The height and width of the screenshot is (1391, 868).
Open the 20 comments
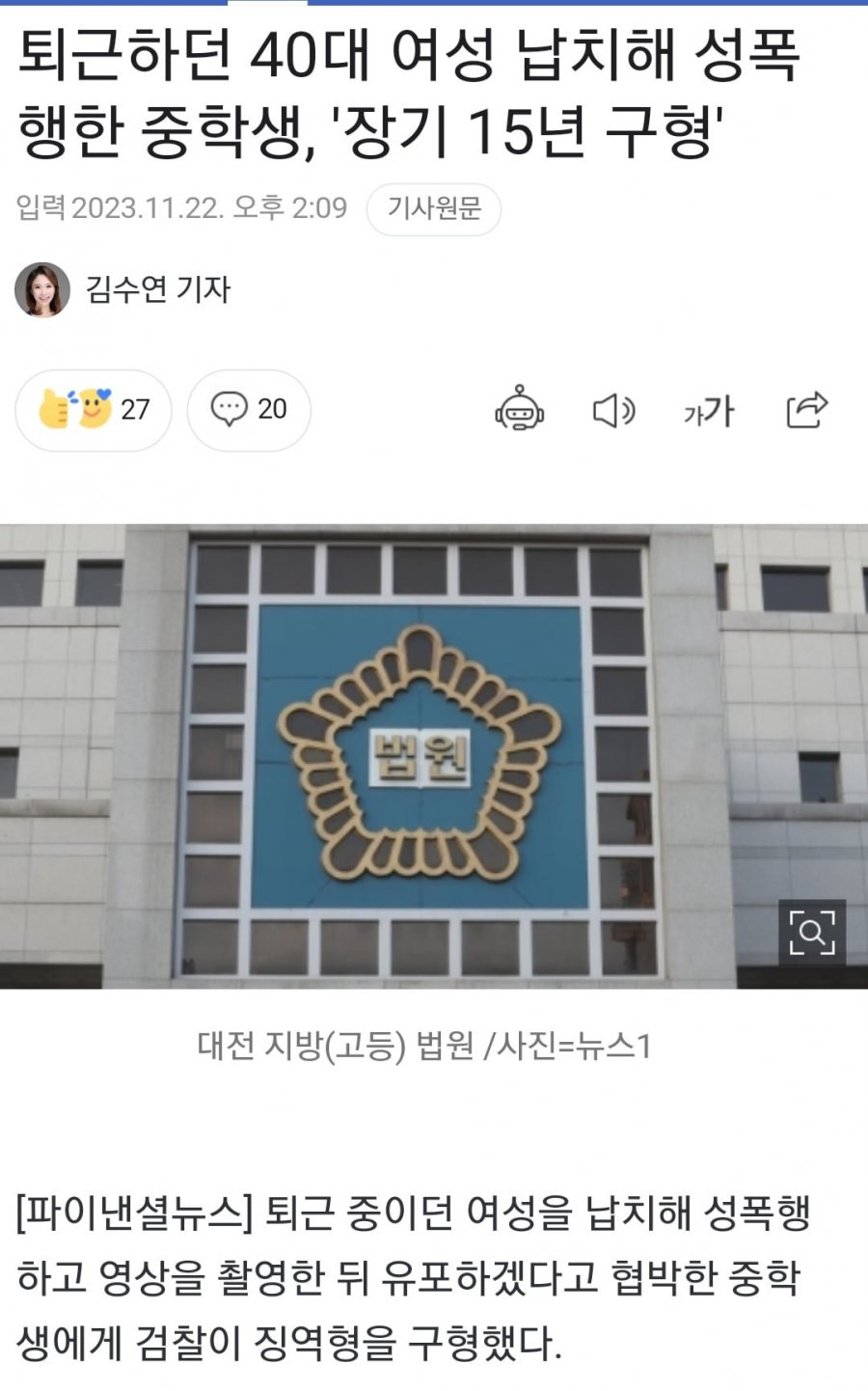coord(249,410)
